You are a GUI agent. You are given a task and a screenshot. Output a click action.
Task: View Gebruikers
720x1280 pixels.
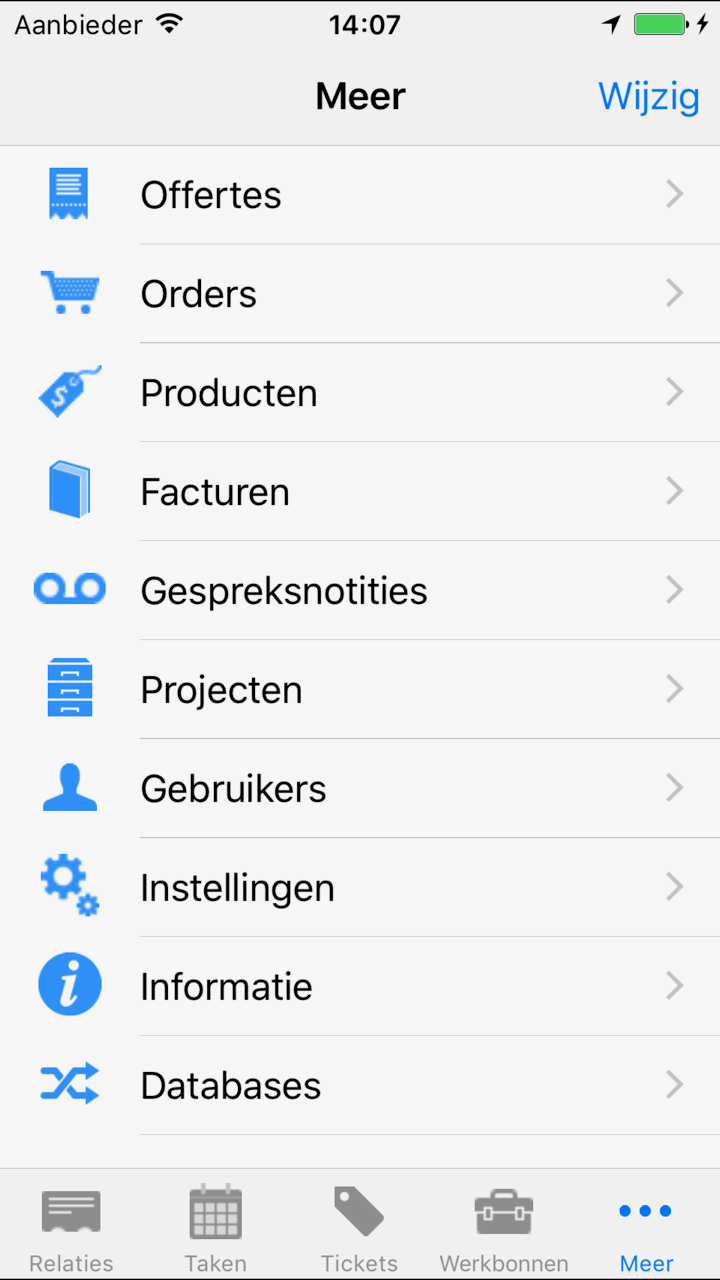(360, 789)
